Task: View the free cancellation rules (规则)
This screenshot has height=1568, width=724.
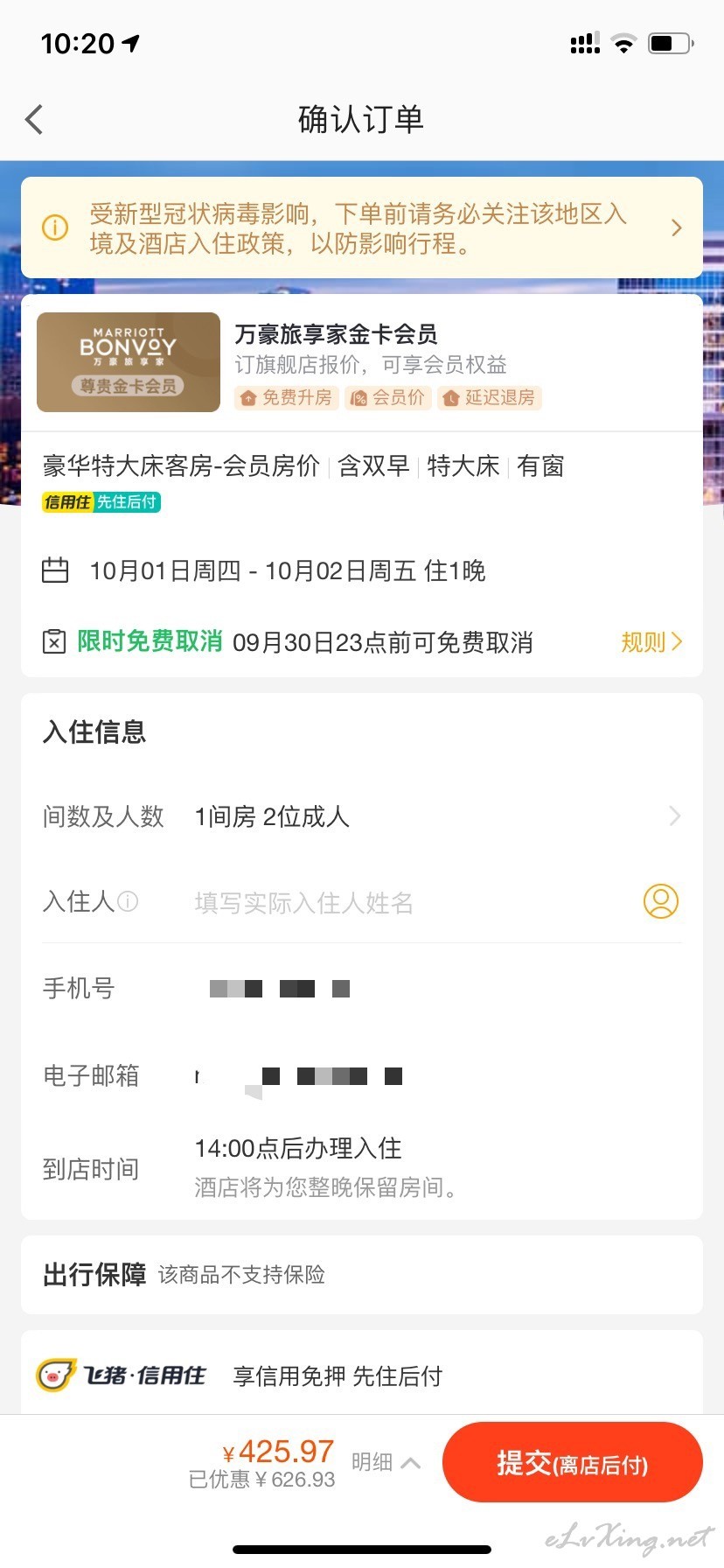Action: click(x=651, y=642)
